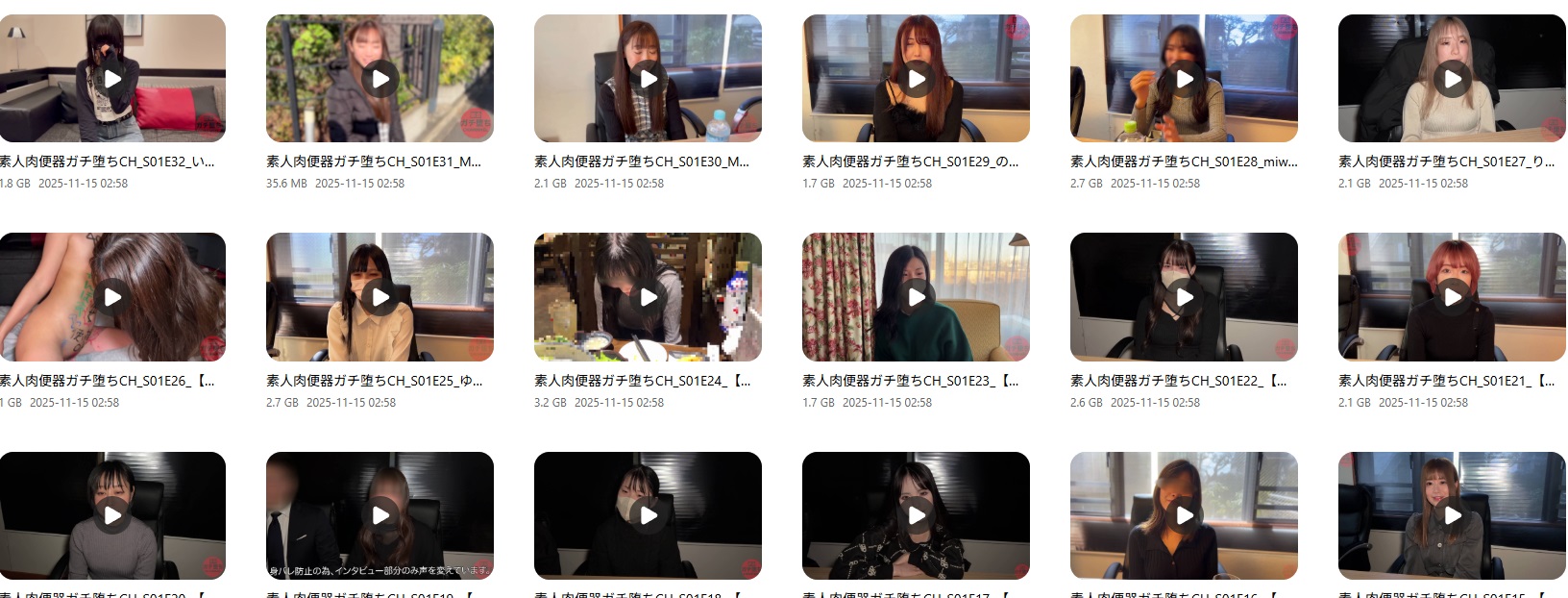Play the S01E28 video file
Image resolution: width=1568 pixels, height=598 pixels.
[1185, 79]
